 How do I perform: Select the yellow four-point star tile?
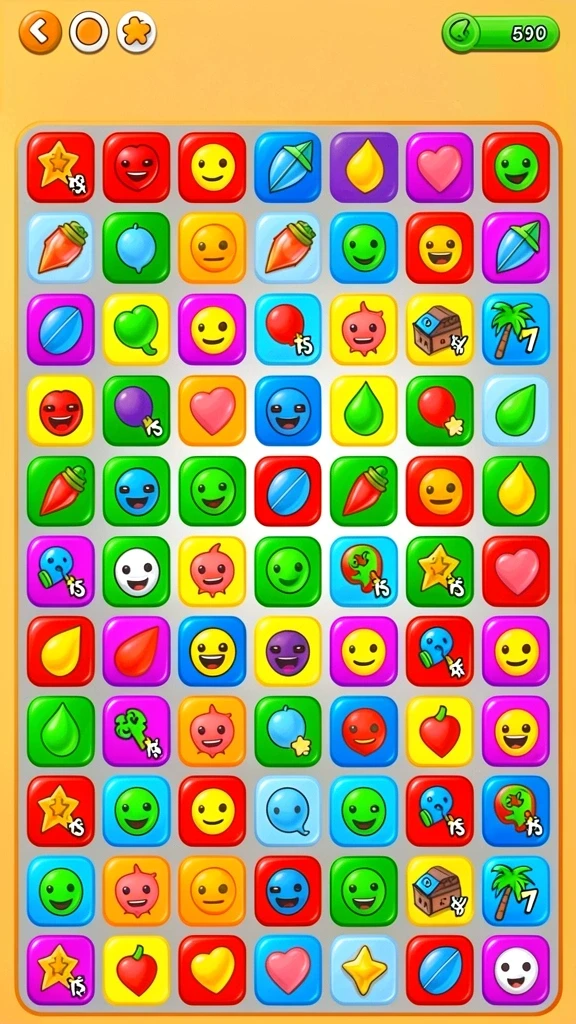[x=364, y=970]
